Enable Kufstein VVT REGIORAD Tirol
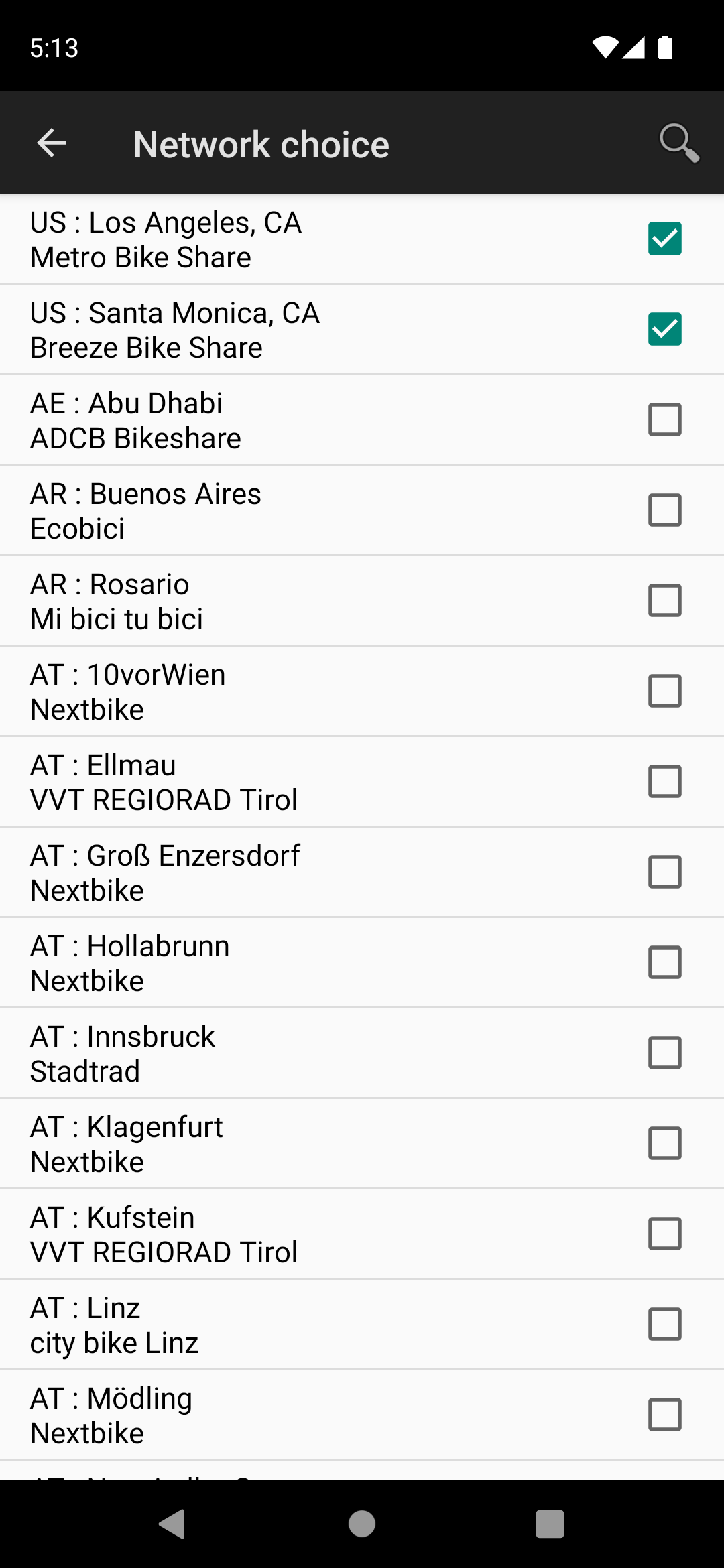 664,1234
